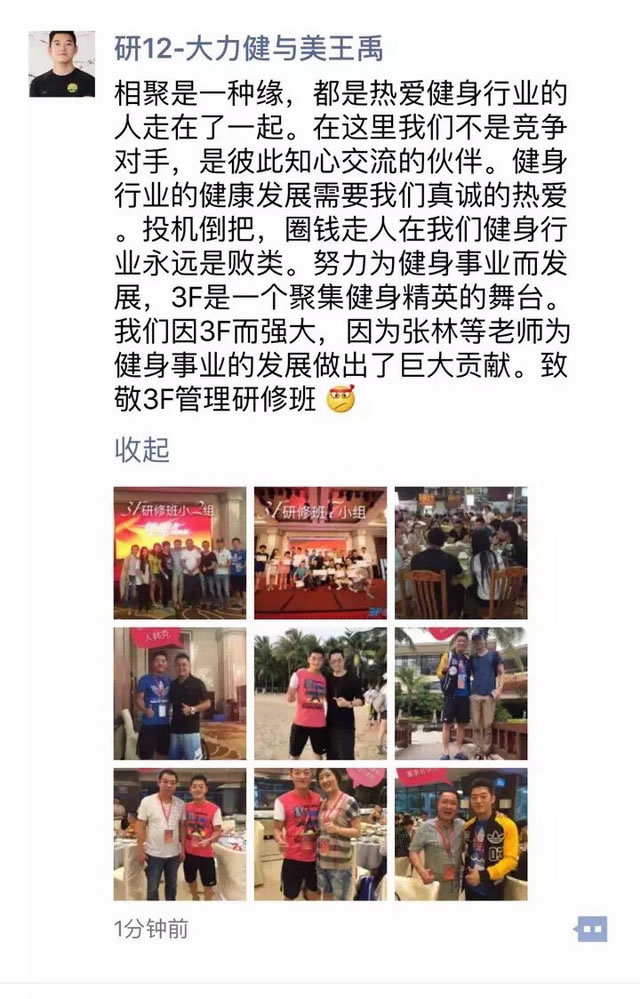
Task: Open the dining hall crowd photo
Action: tap(460, 553)
